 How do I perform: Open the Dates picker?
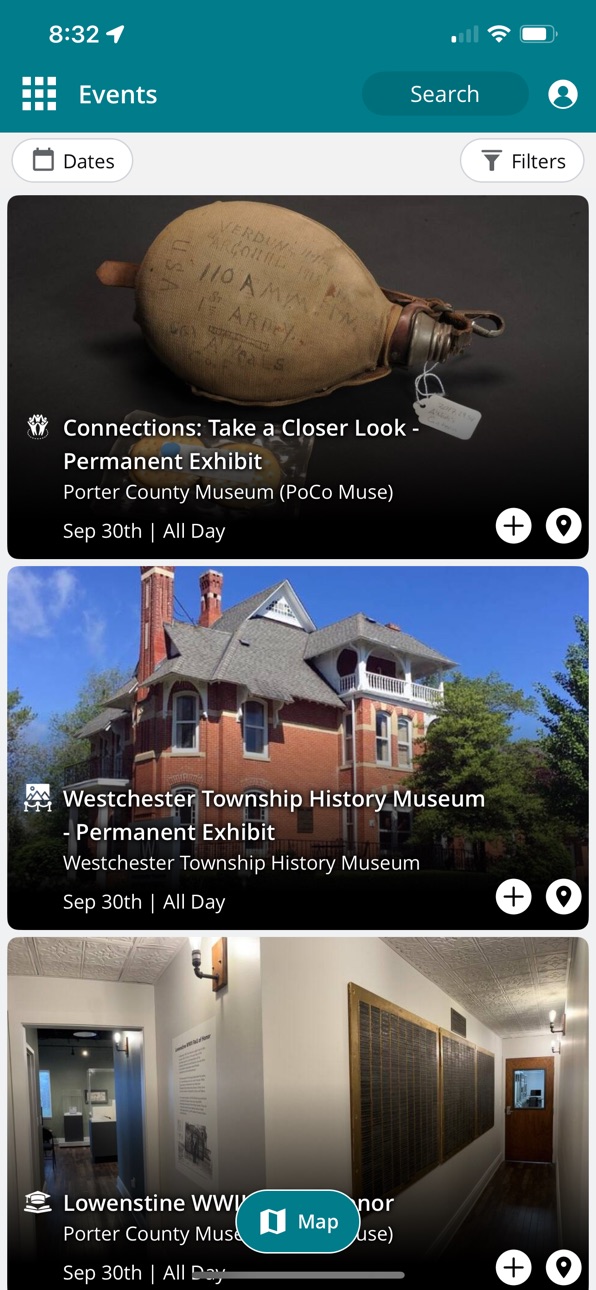click(x=72, y=161)
